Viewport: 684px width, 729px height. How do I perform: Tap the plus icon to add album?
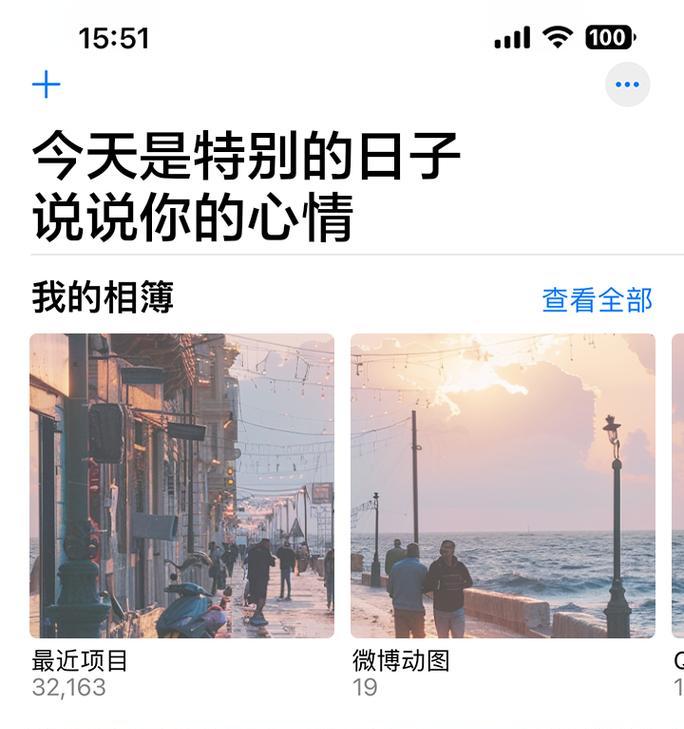pos(46,85)
